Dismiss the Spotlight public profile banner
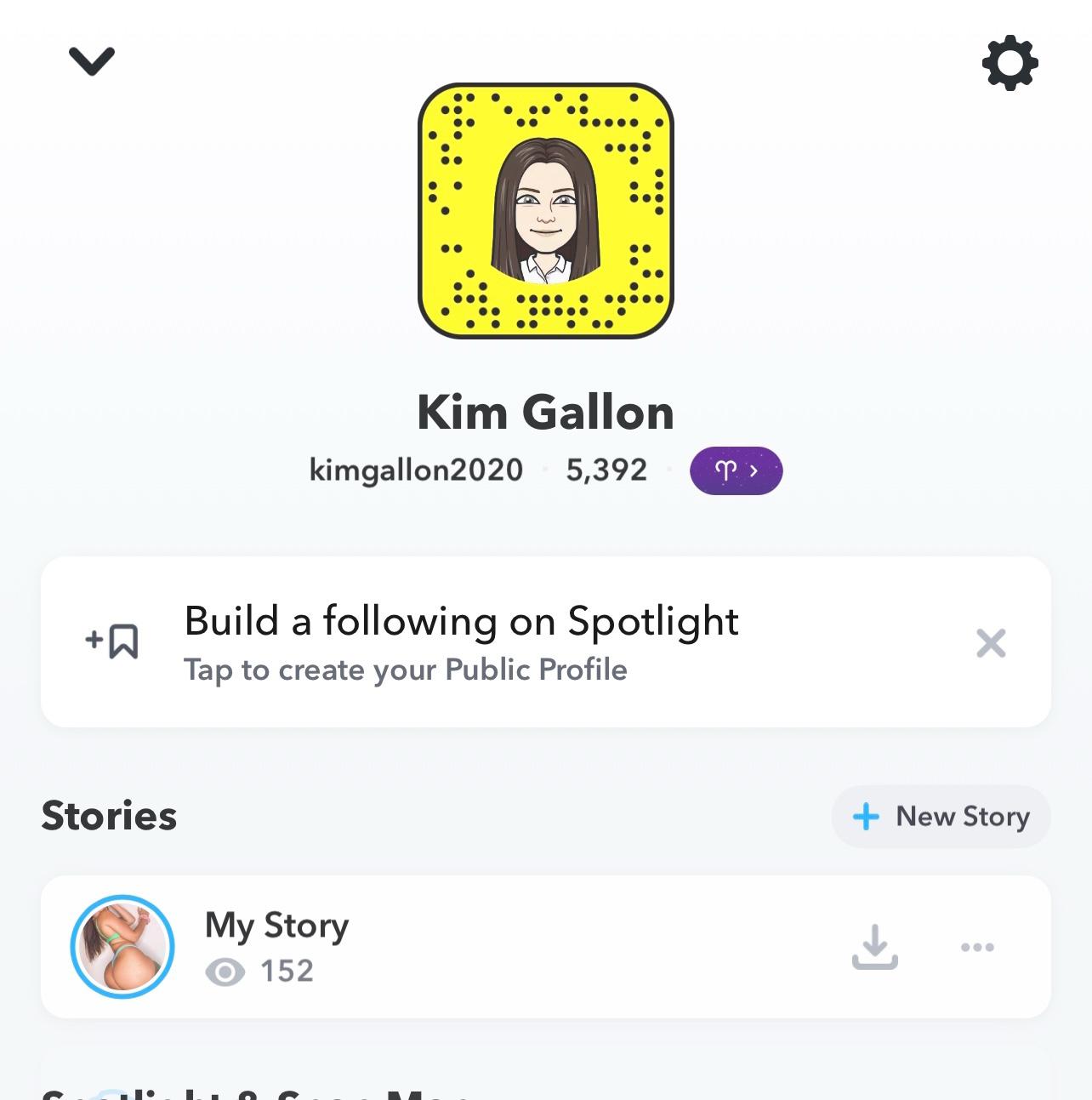This screenshot has height=1100, width=1092. [991, 643]
